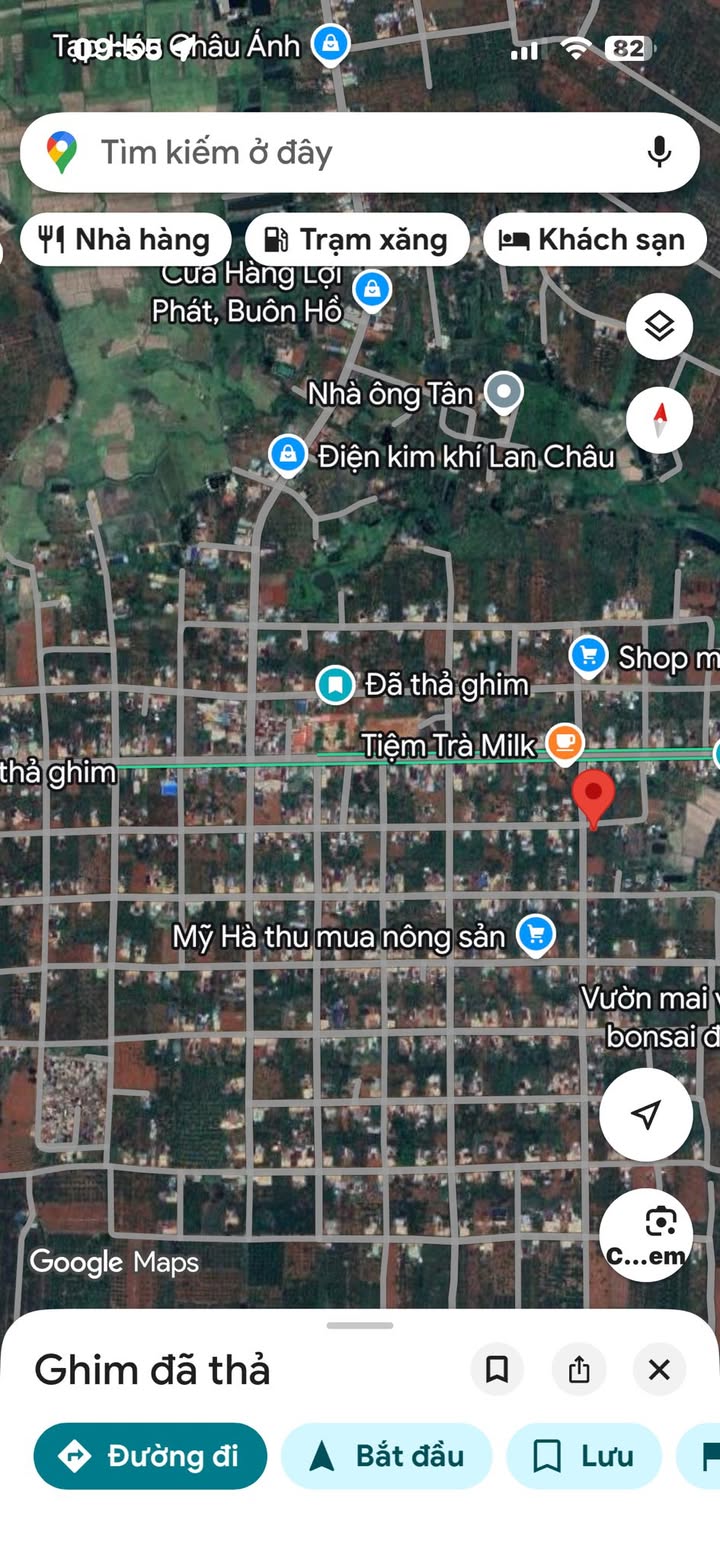Show Trạm xăng on the map
Viewport: 720px width, 1560px height.
coord(357,240)
